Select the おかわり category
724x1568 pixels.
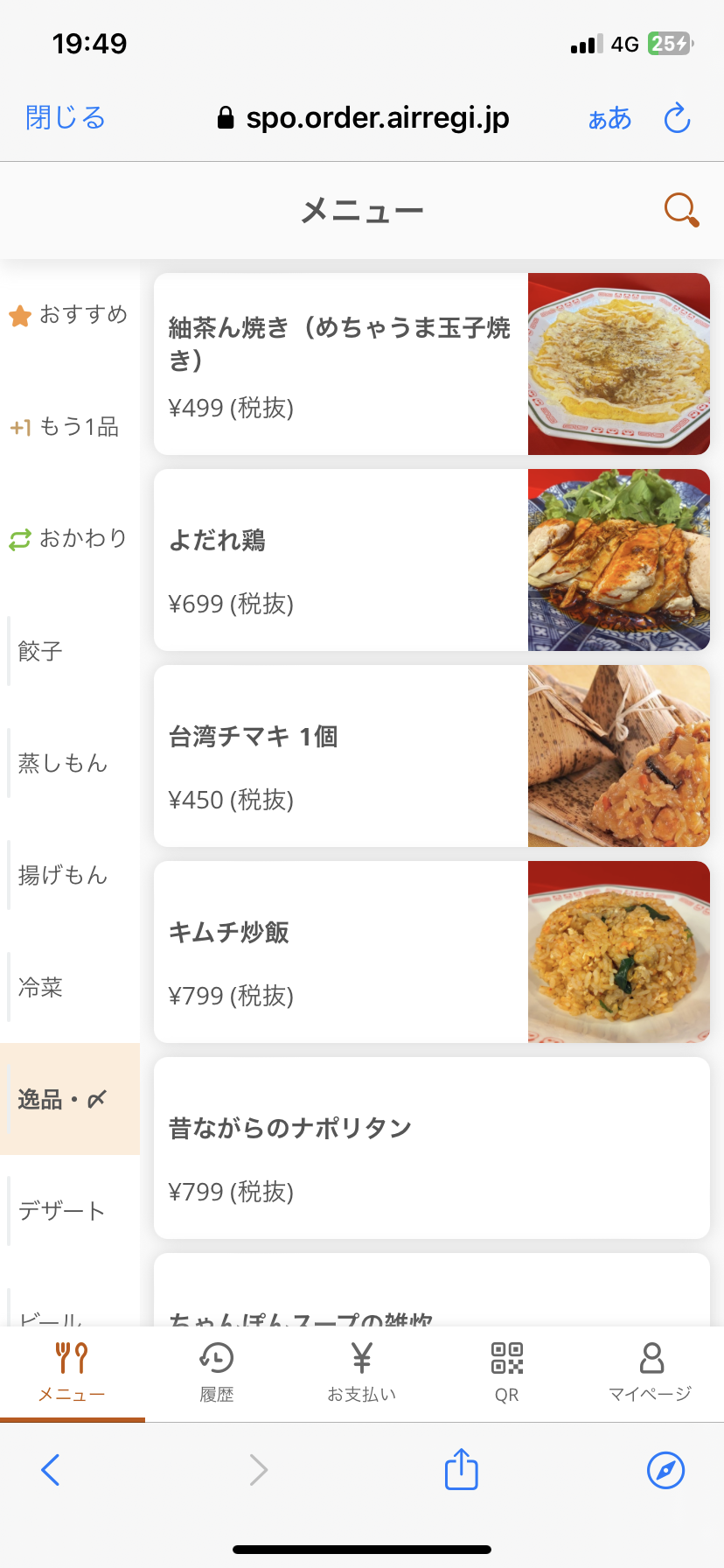click(70, 539)
